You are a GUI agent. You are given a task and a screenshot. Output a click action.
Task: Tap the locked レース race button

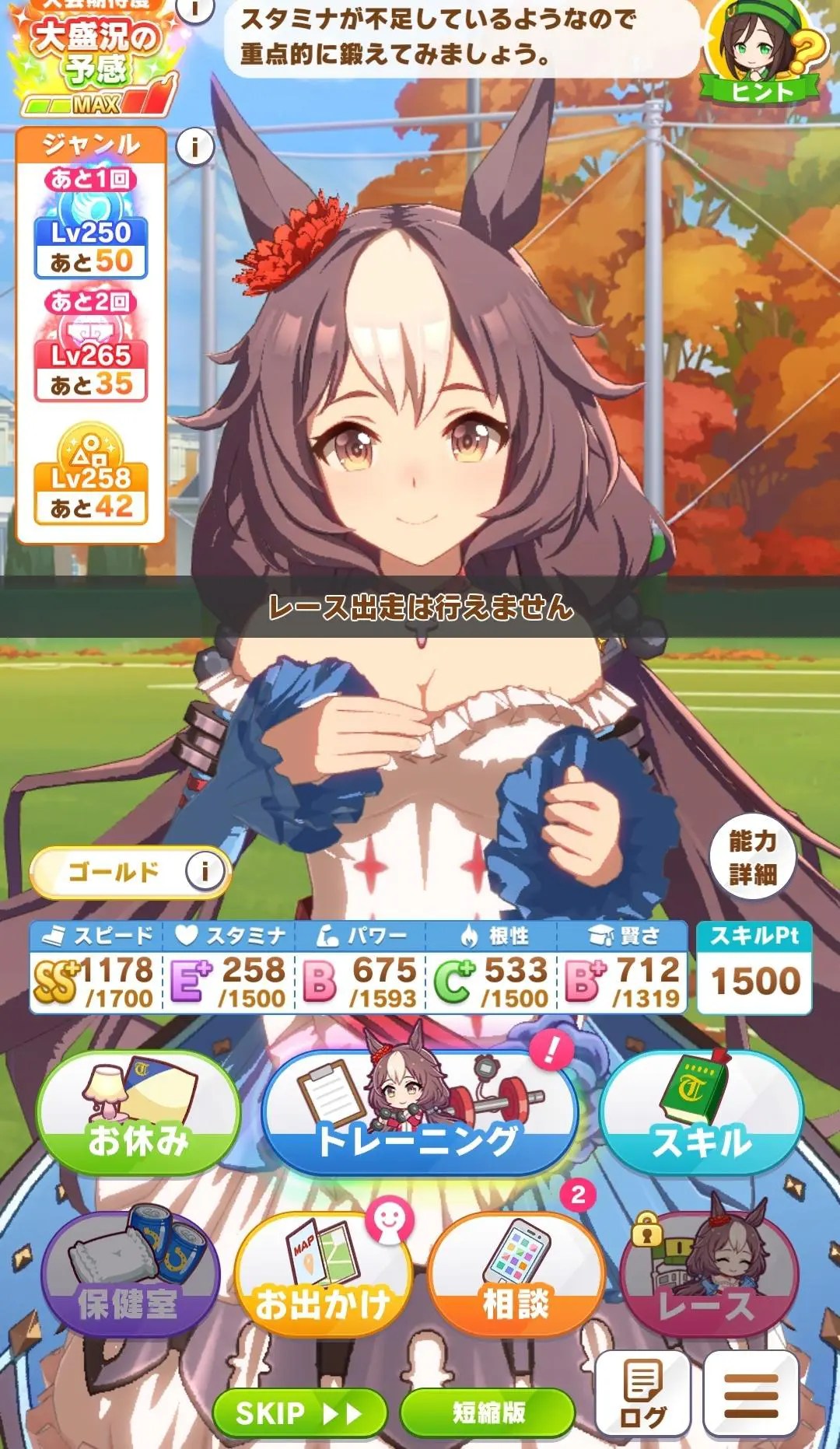pos(709,1277)
